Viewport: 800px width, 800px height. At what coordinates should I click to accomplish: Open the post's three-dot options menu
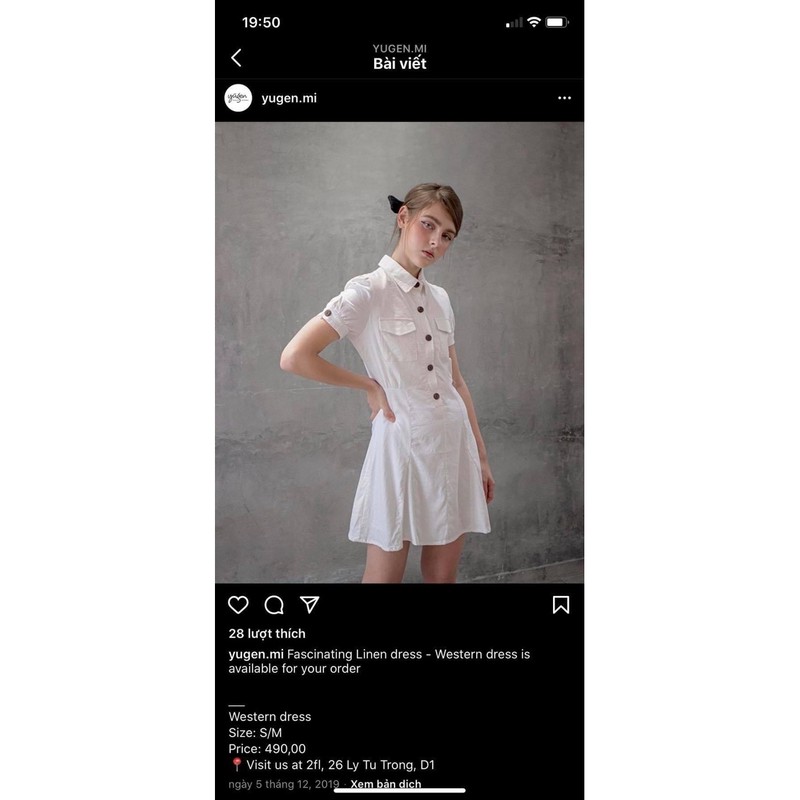pyautogui.click(x=564, y=98)
